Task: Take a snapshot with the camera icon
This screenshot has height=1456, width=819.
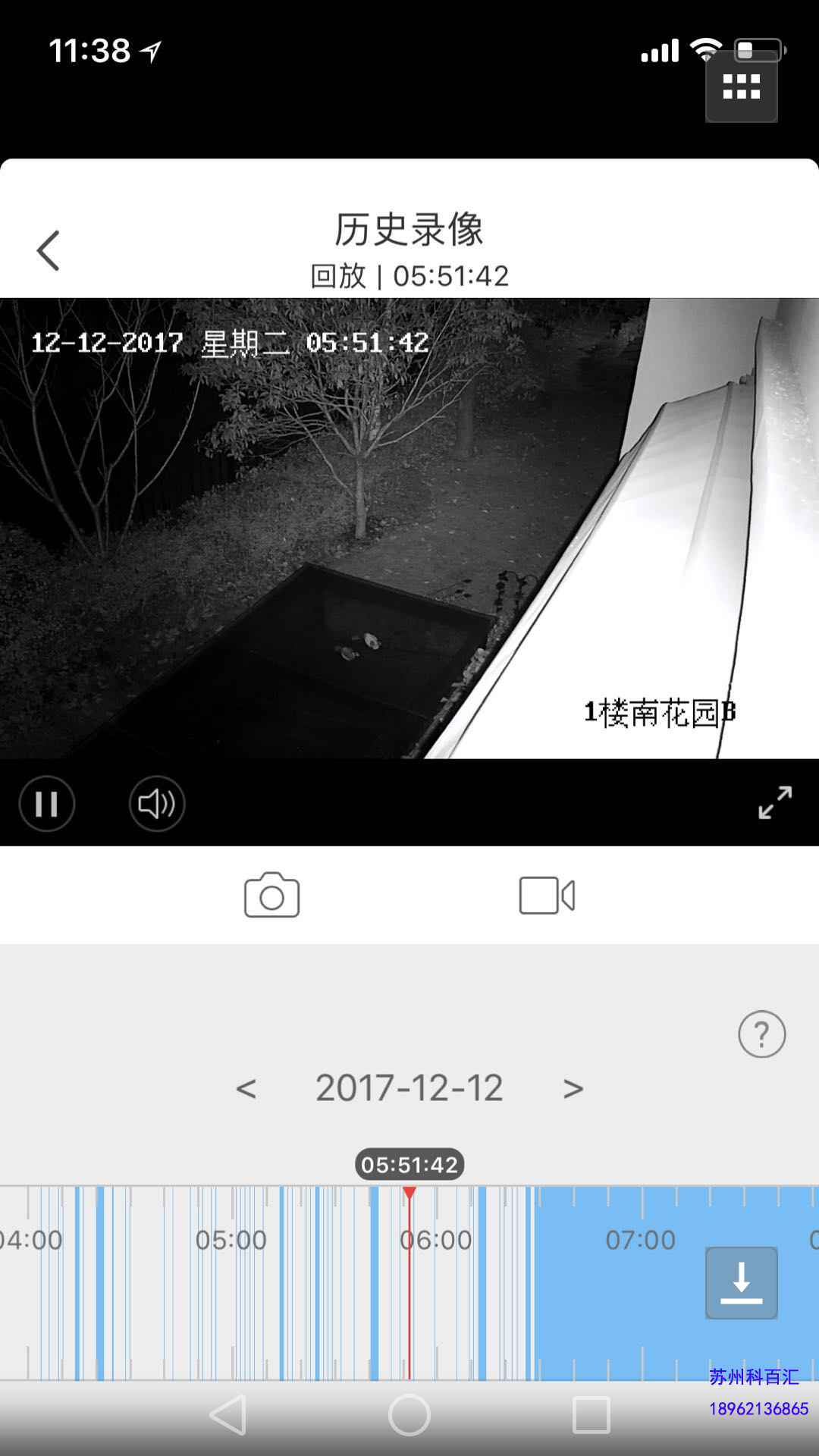Action: pyautogui.click(x=271, y=896)
